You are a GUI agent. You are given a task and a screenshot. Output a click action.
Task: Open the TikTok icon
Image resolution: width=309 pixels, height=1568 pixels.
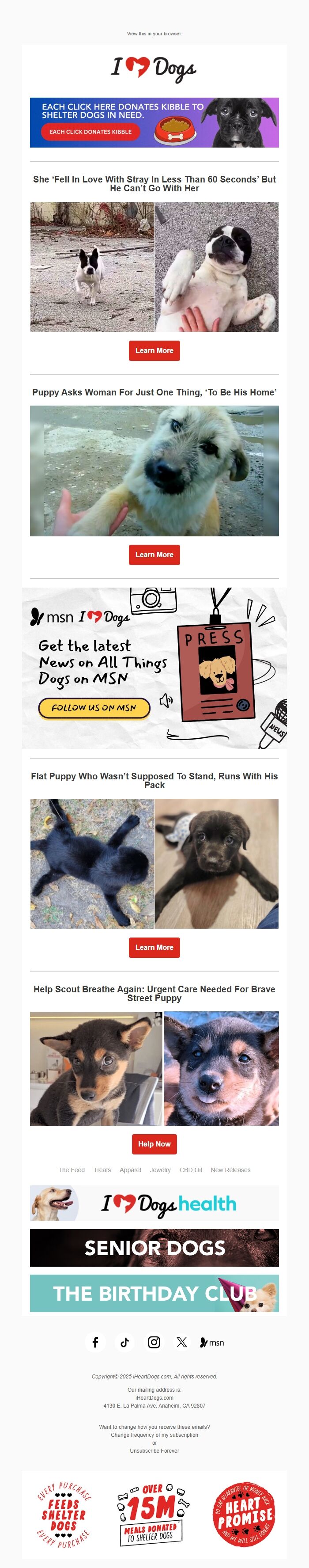(x=124, y=1342)
